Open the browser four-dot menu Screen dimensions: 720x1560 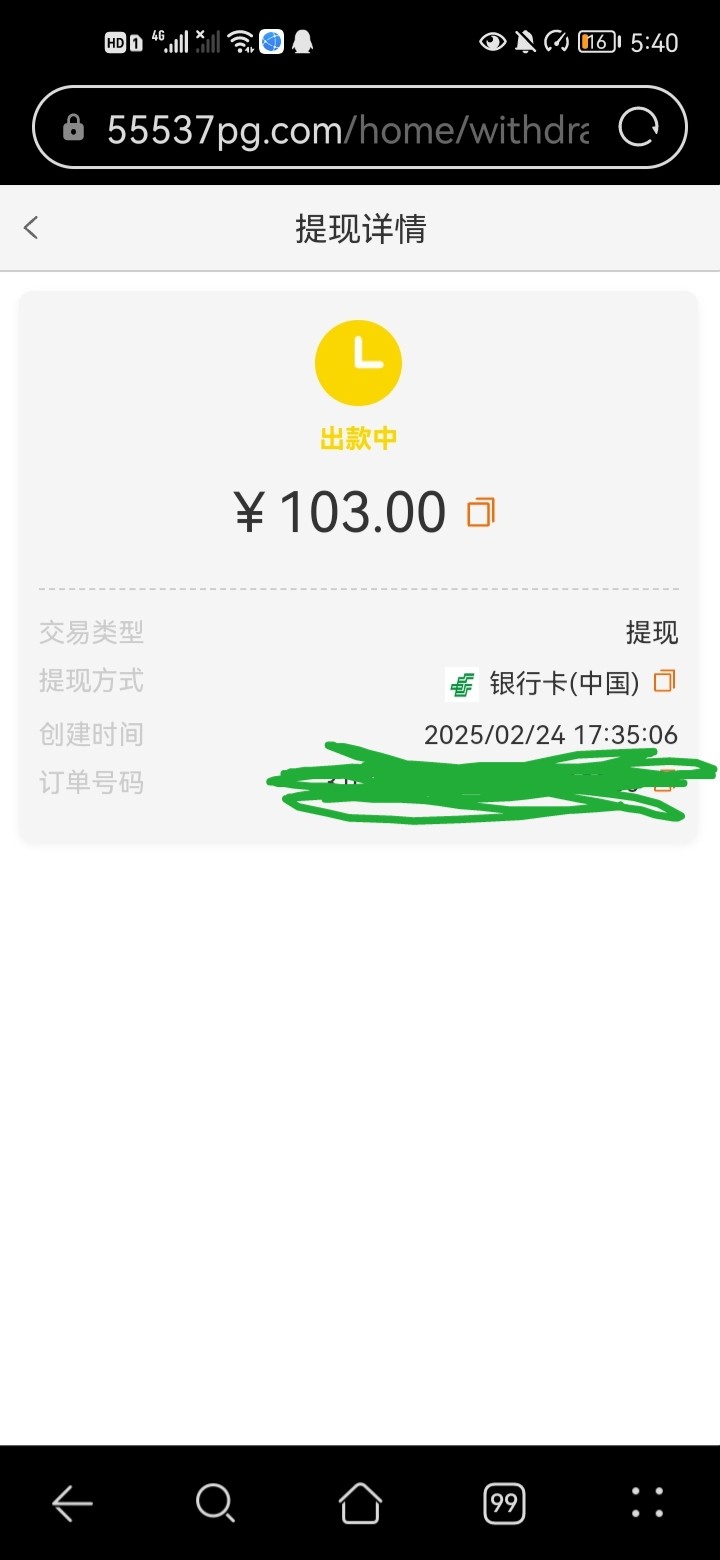click(x=647, y=1502)
